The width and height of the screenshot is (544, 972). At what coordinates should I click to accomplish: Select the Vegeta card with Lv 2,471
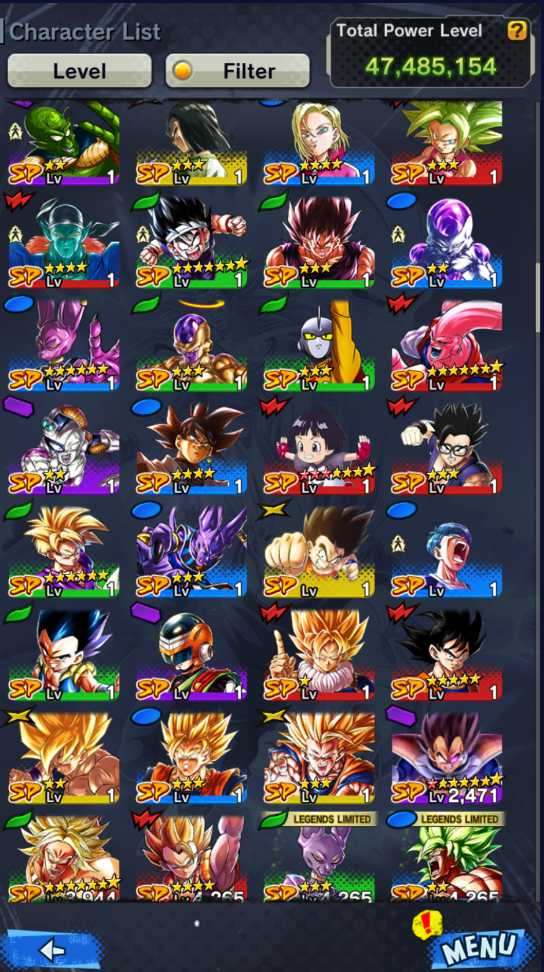(447, 758)
